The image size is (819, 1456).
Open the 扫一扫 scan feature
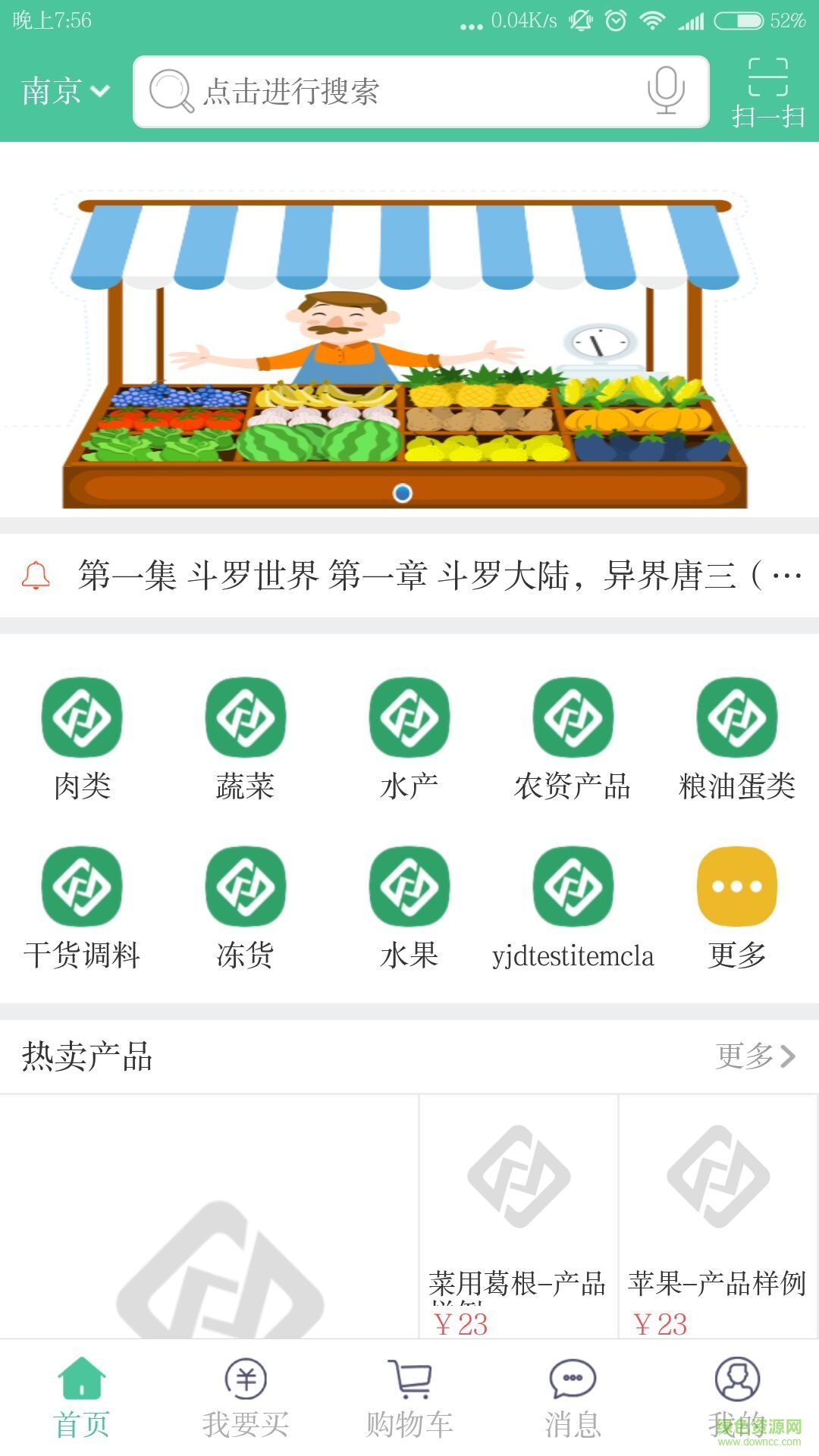[x=768, y=91]
